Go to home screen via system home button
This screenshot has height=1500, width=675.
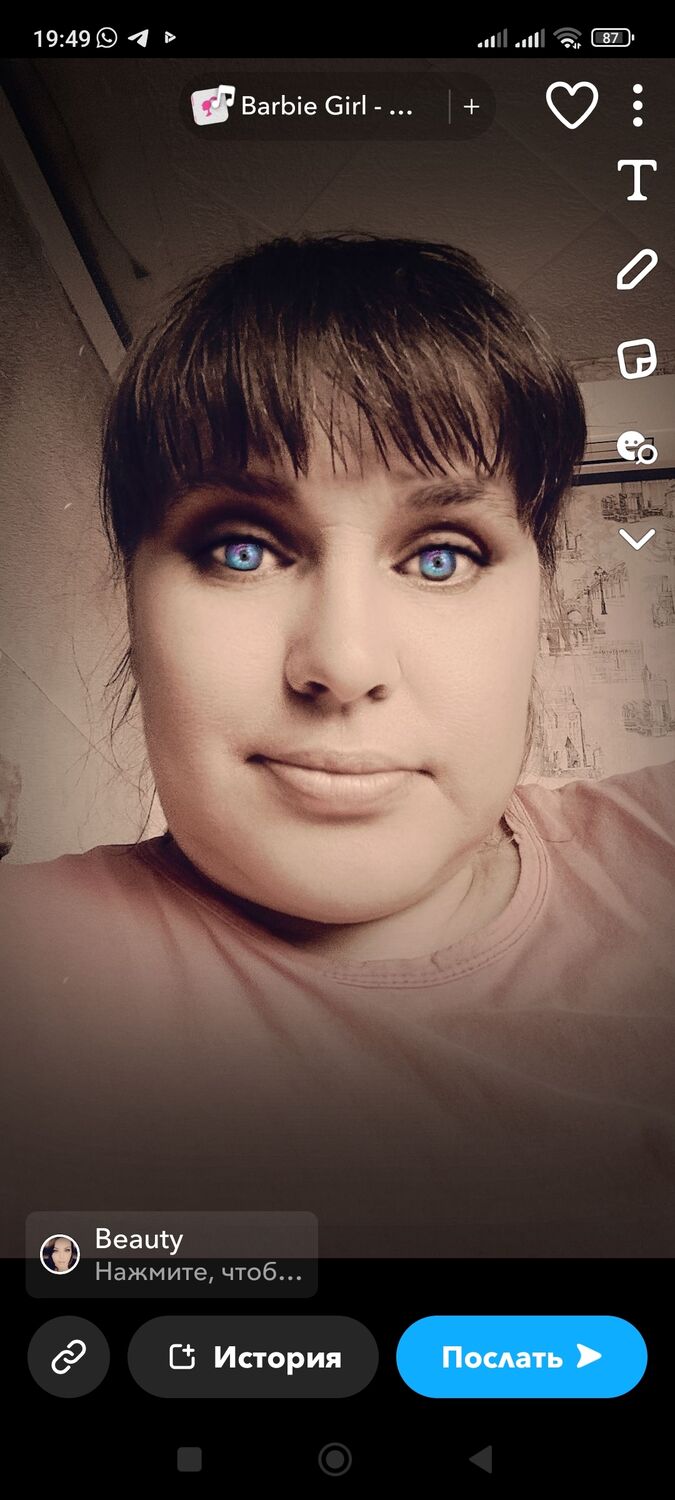coord(335,1460)
